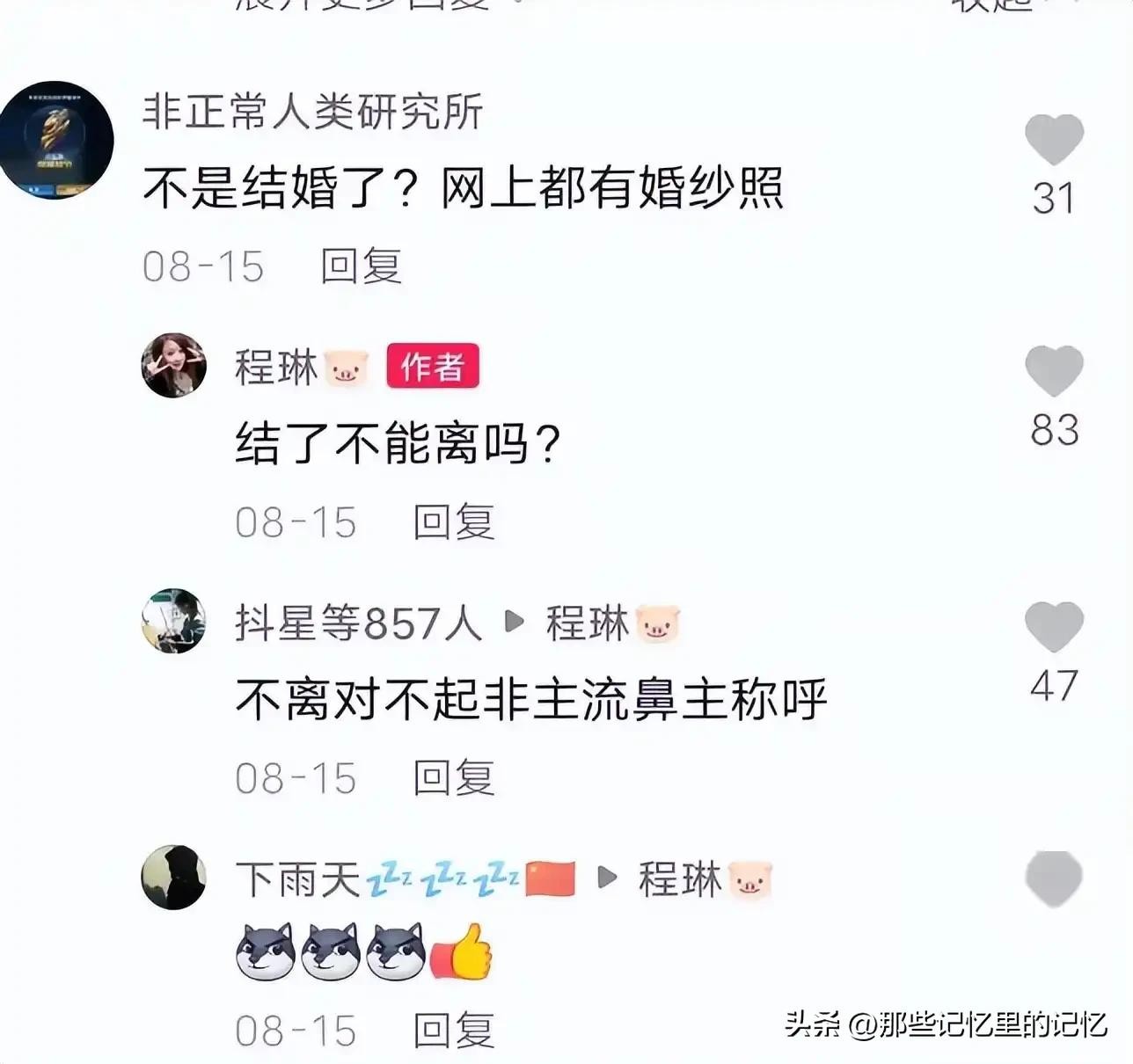Viewport: 1133px width, 1064px height.
Task: Like the comment from 抖星等857人
Action: coord(1053,627)
